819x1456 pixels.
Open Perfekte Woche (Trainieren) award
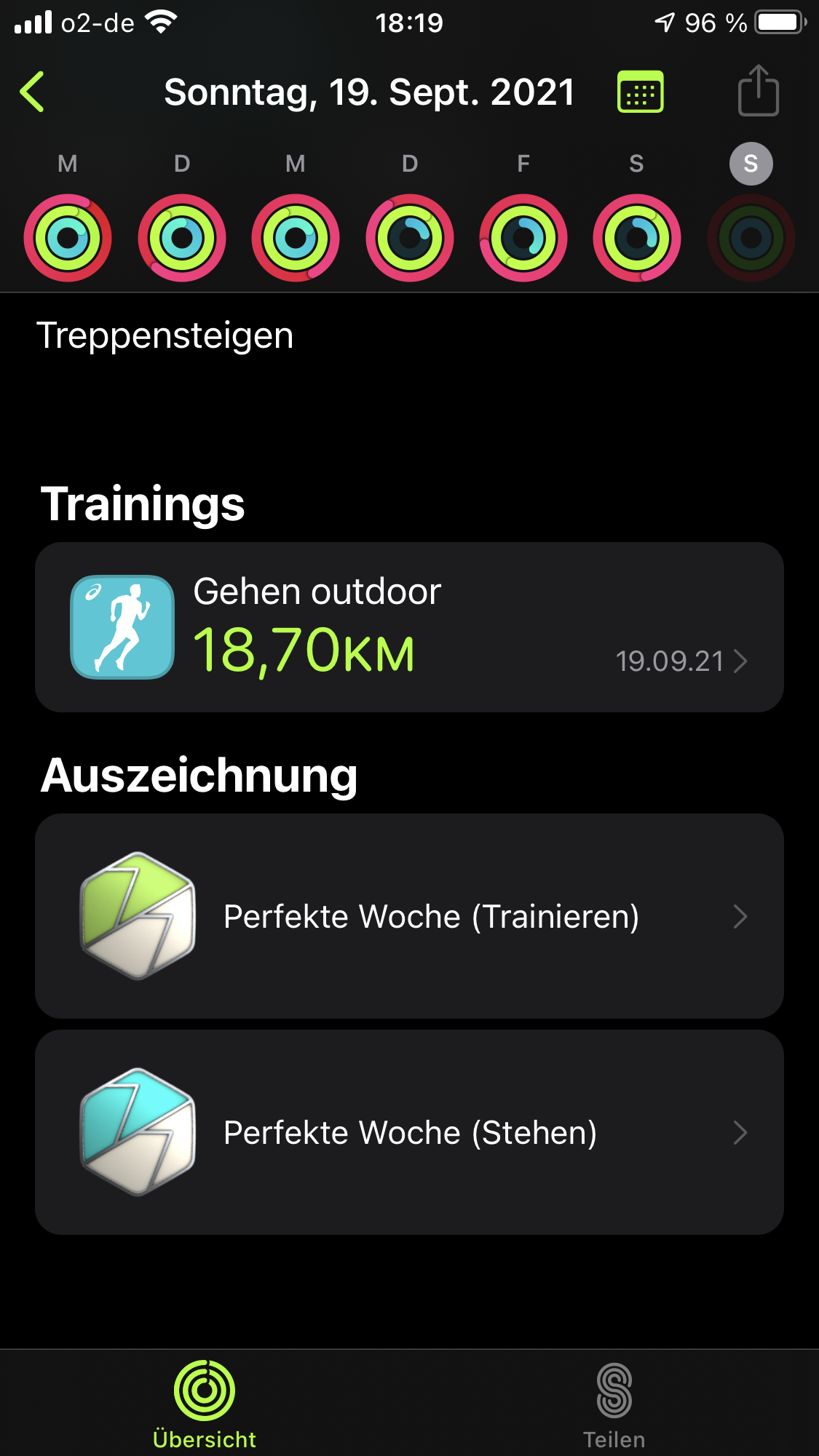(x=409, y=916)
